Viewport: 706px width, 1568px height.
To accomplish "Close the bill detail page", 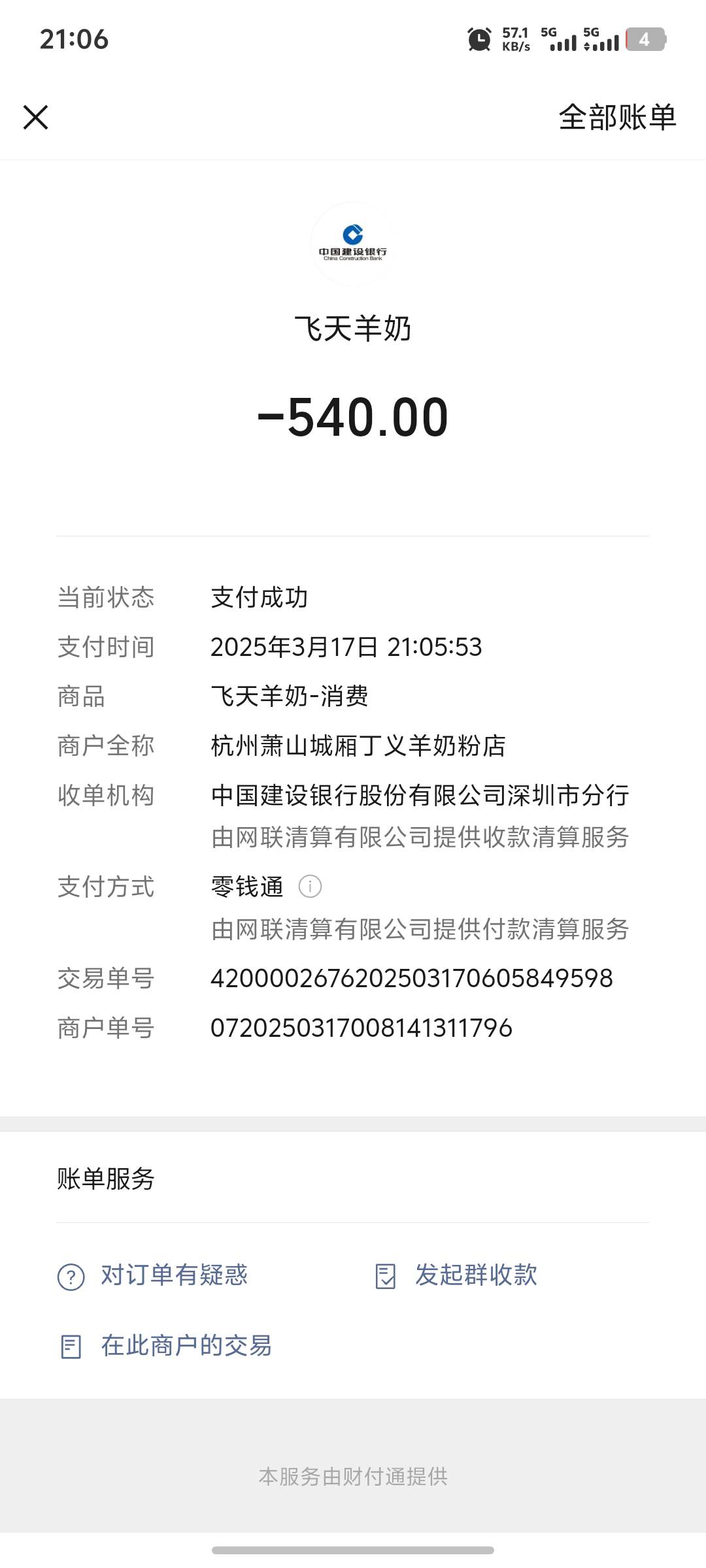I will tap(35, 118).
